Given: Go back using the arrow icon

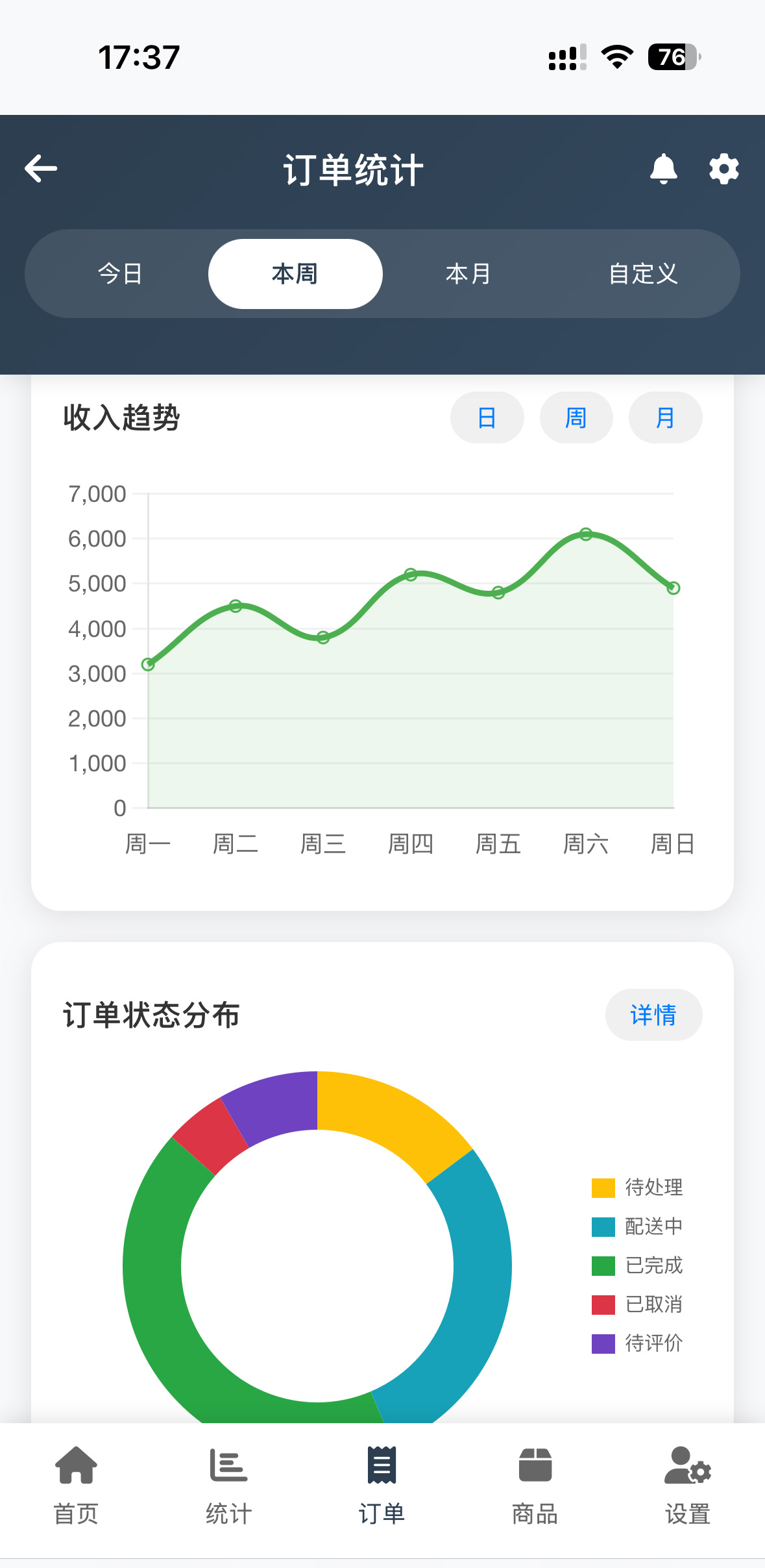Looking at the screenshot, I should click(41, 169).
